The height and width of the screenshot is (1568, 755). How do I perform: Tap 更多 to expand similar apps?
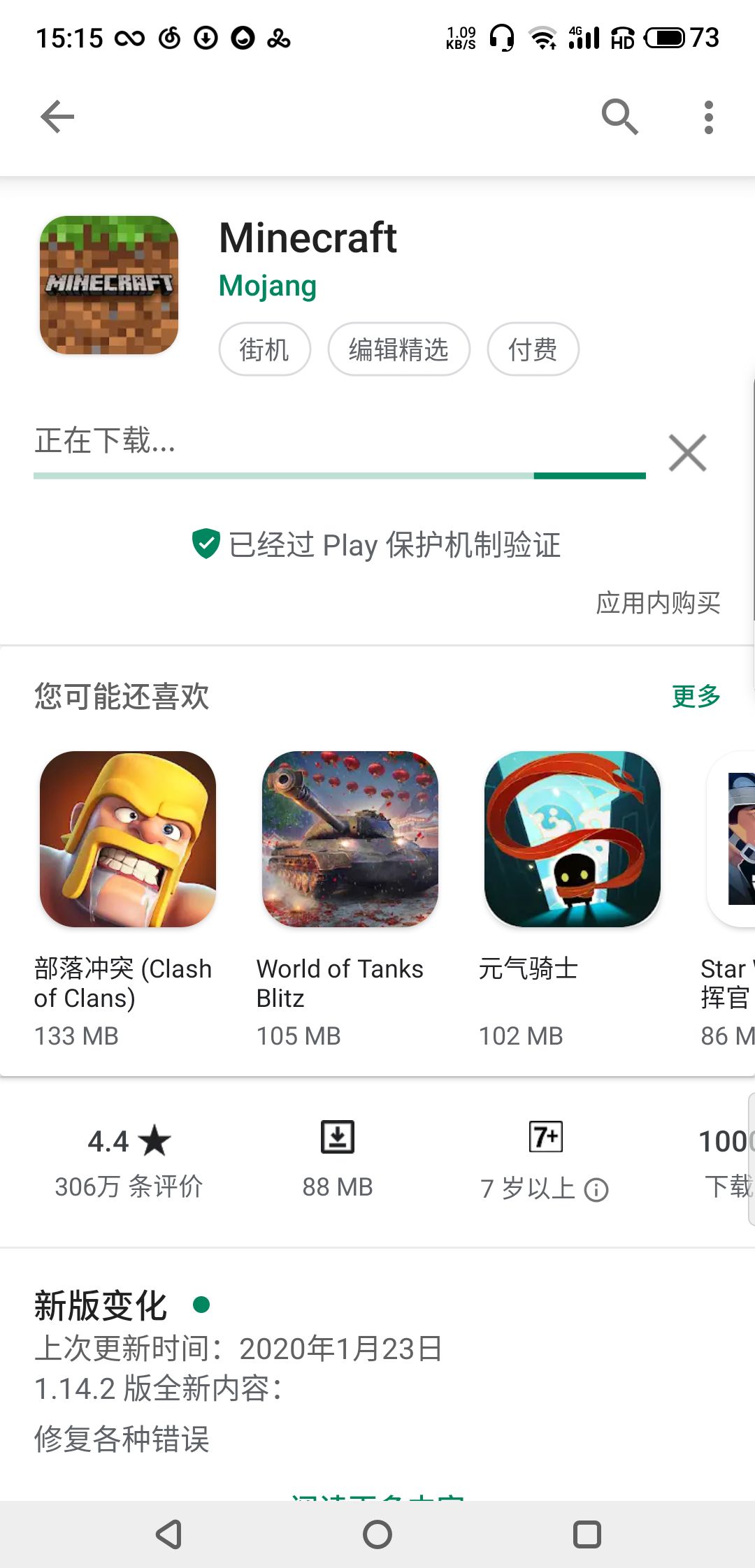[695, 697]
